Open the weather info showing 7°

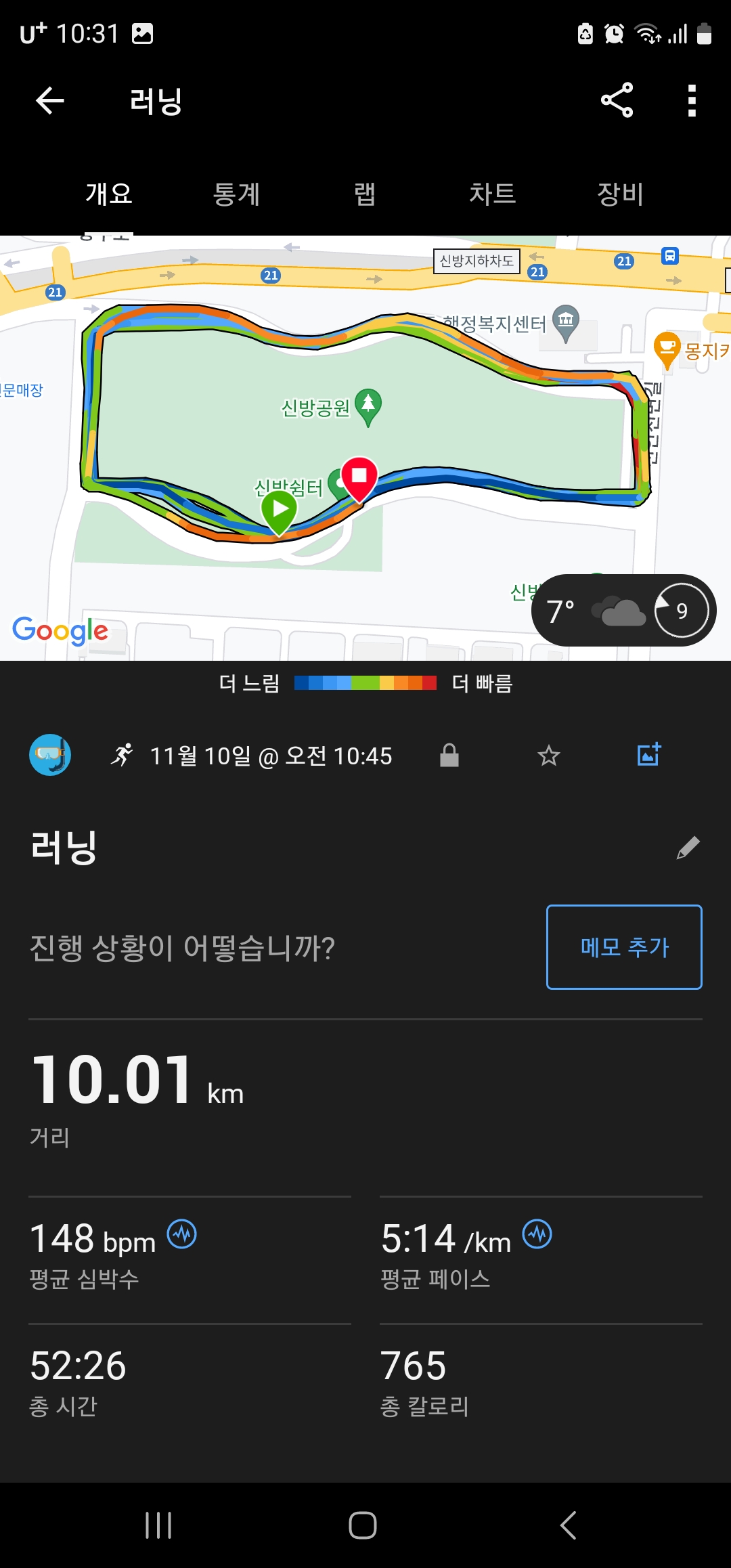[624, 611]
